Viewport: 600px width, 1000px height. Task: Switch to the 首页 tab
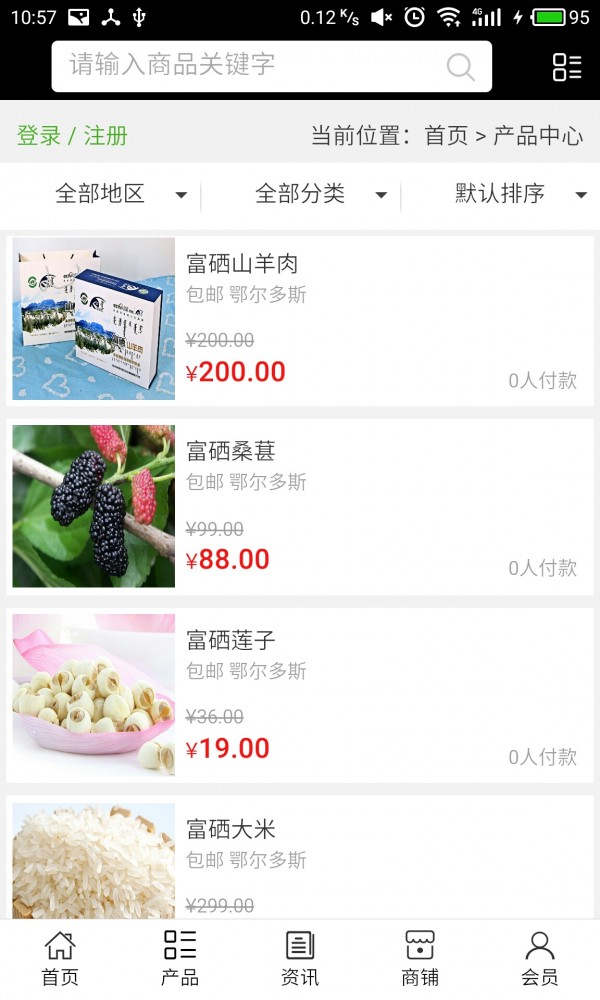tap(60, 959)
